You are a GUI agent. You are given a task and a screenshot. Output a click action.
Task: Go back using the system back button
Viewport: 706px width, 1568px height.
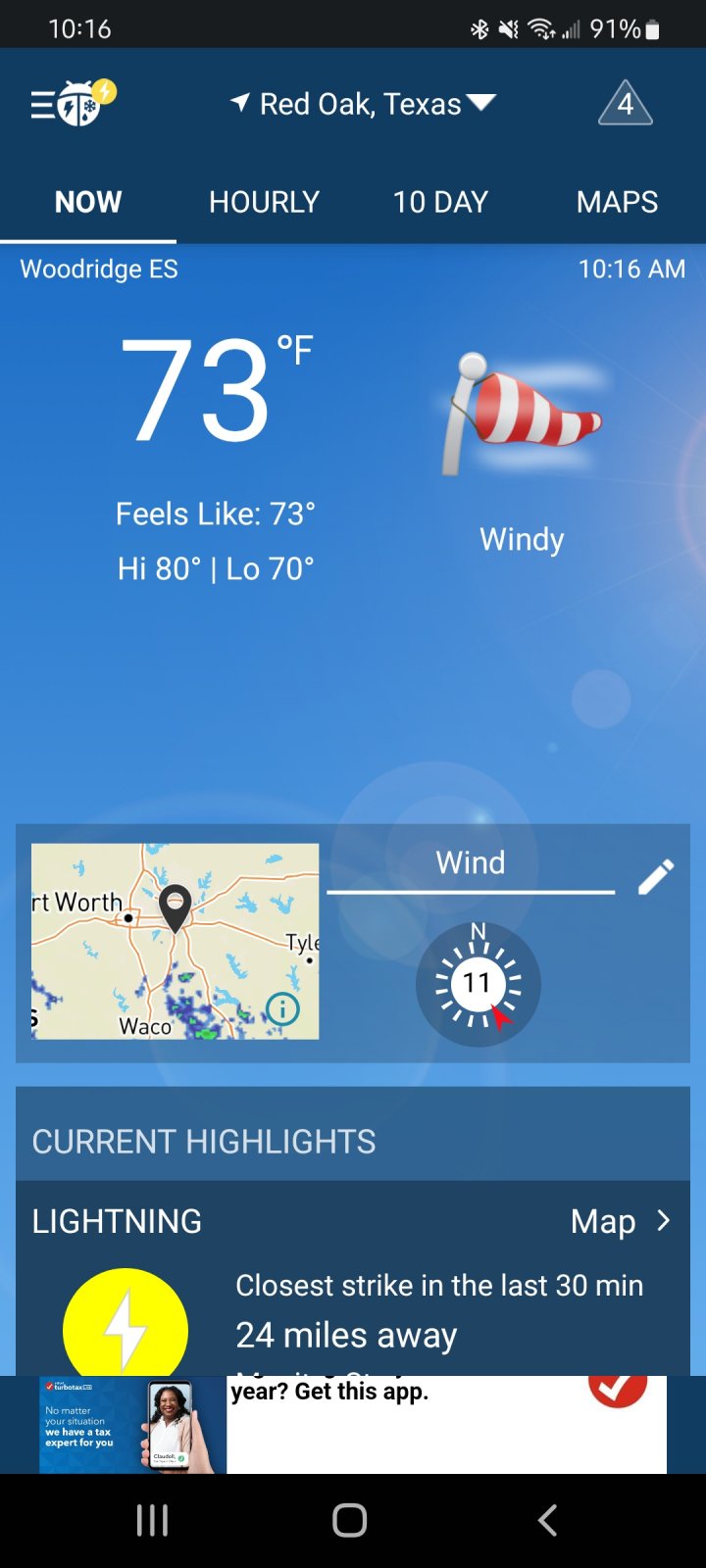point(548,1520)
